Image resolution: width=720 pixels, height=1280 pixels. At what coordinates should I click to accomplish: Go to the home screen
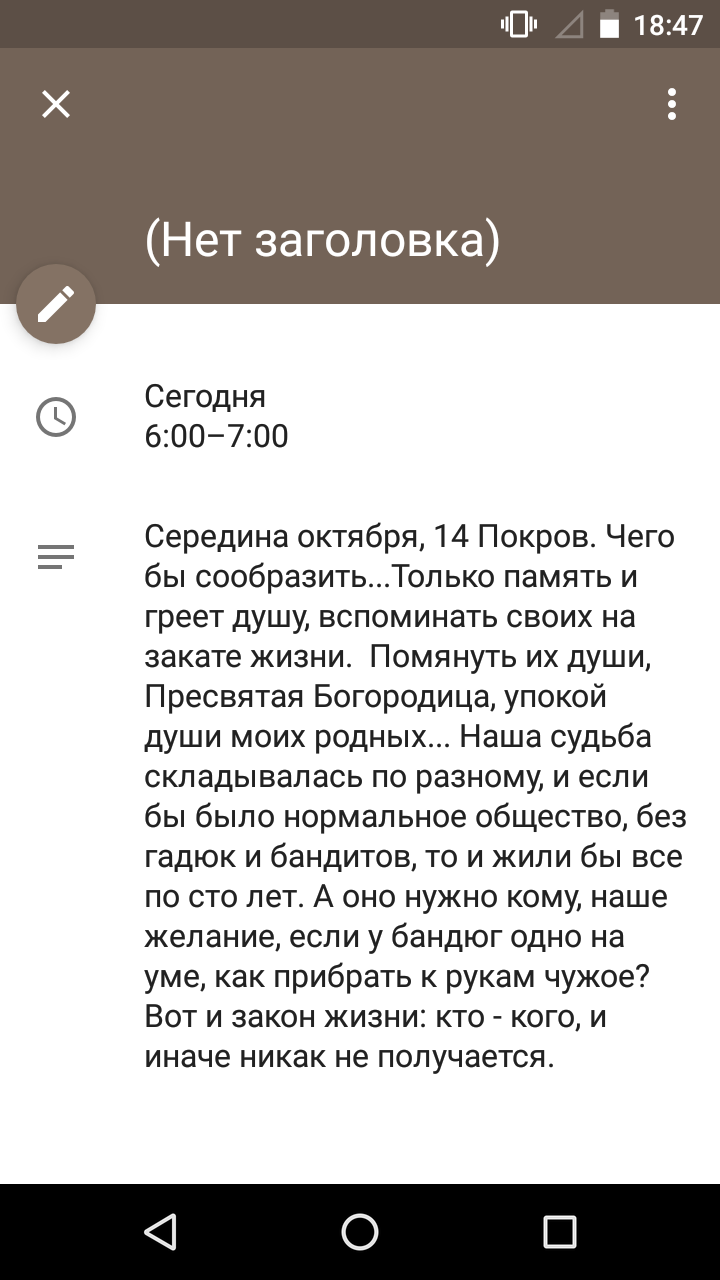click(360, 1232)
